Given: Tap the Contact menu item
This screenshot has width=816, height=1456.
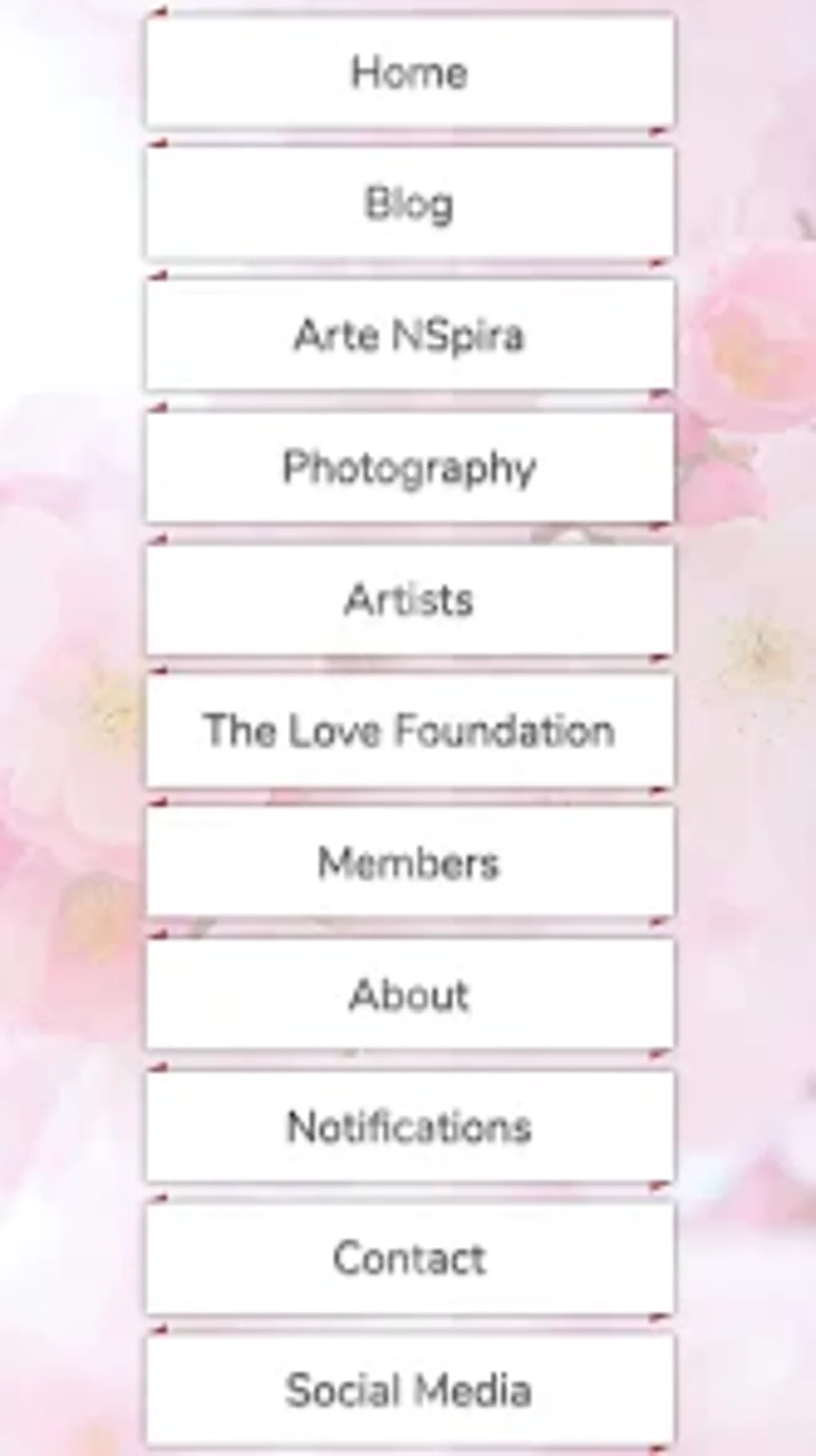Looking at the screenshot, I should point(409,1258).
